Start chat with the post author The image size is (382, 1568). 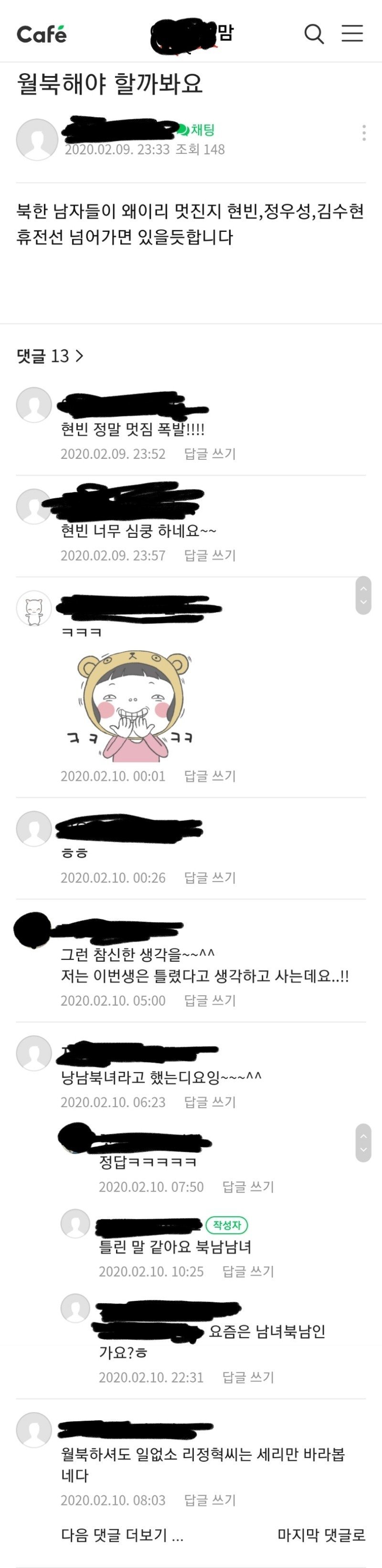(x=197, y=130)
